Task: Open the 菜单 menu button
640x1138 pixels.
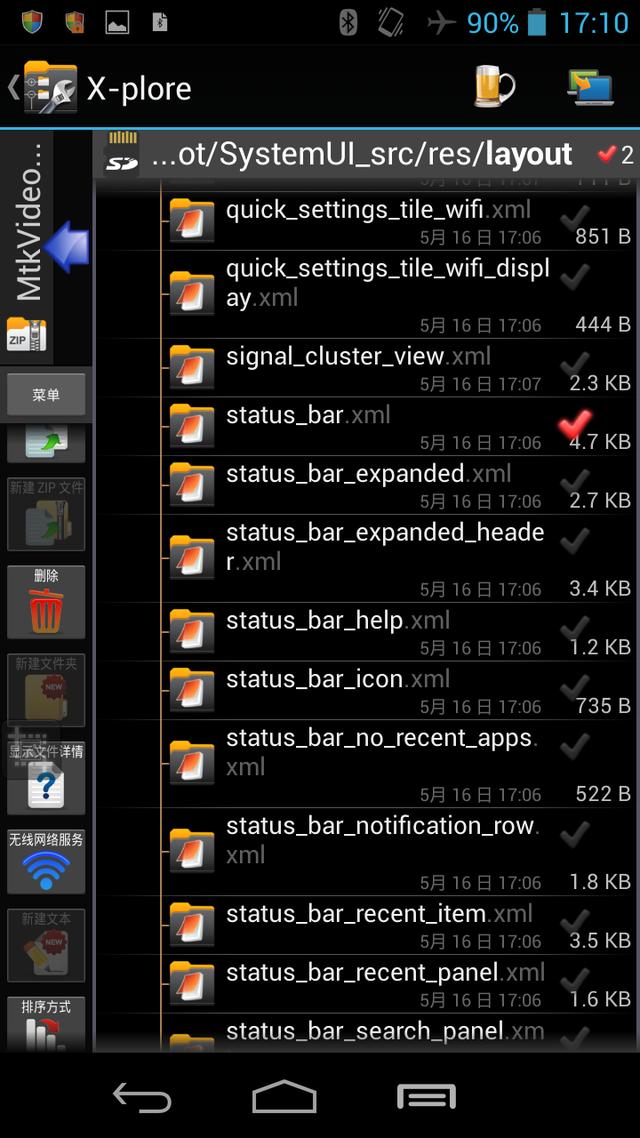Action: pyautogui.click(x=46, y=395)
